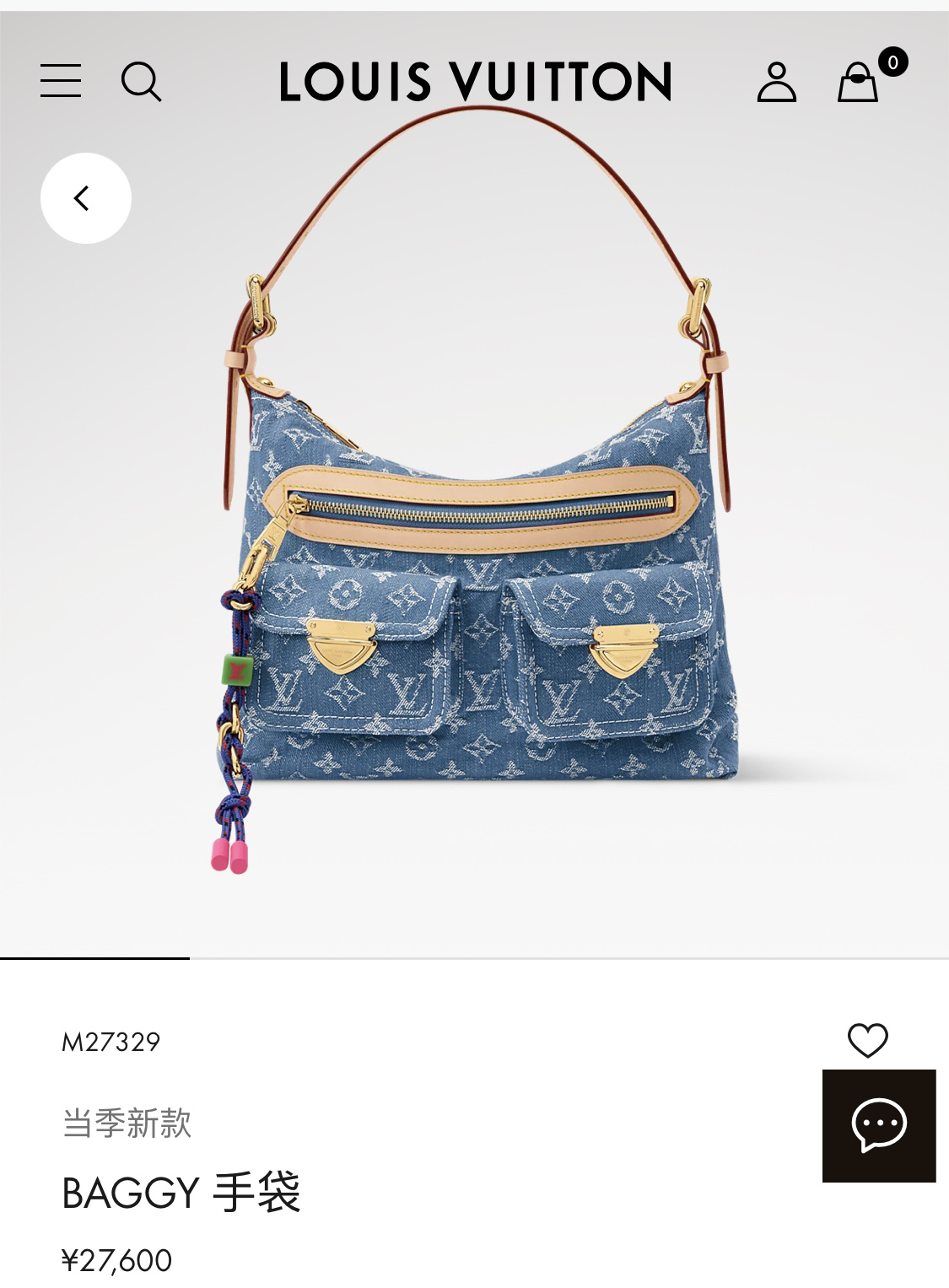Open the chat support button
This screenshot has height=1288, width=949.
(x=879, y=1125)
